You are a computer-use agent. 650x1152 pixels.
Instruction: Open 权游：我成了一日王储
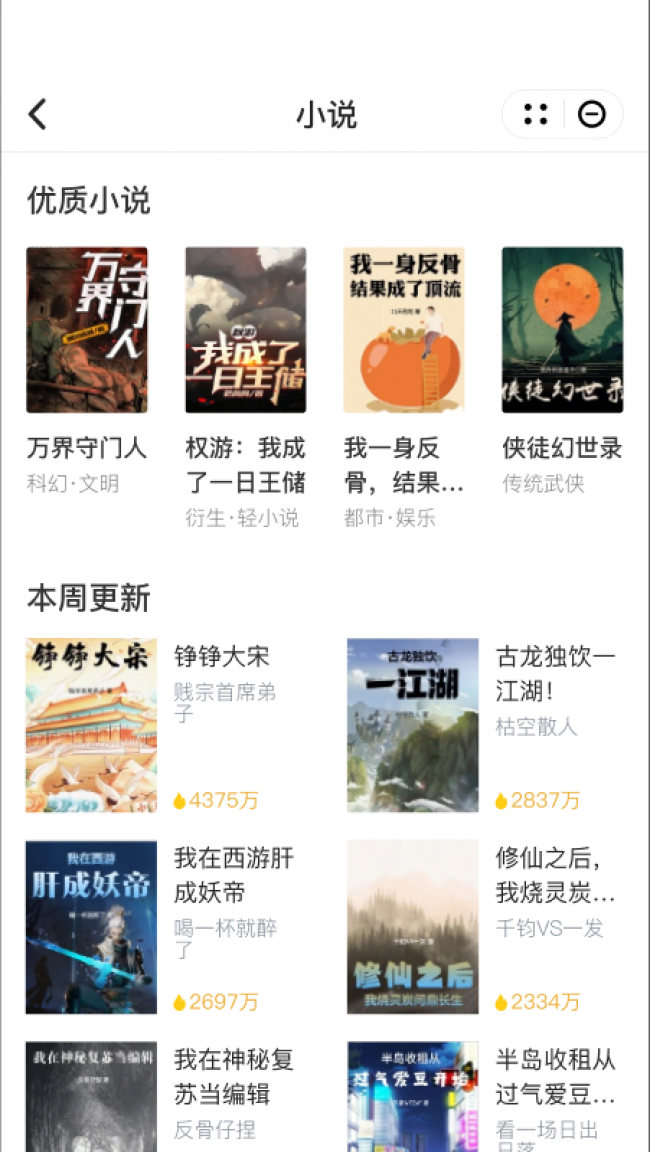(x=245, y=330)
